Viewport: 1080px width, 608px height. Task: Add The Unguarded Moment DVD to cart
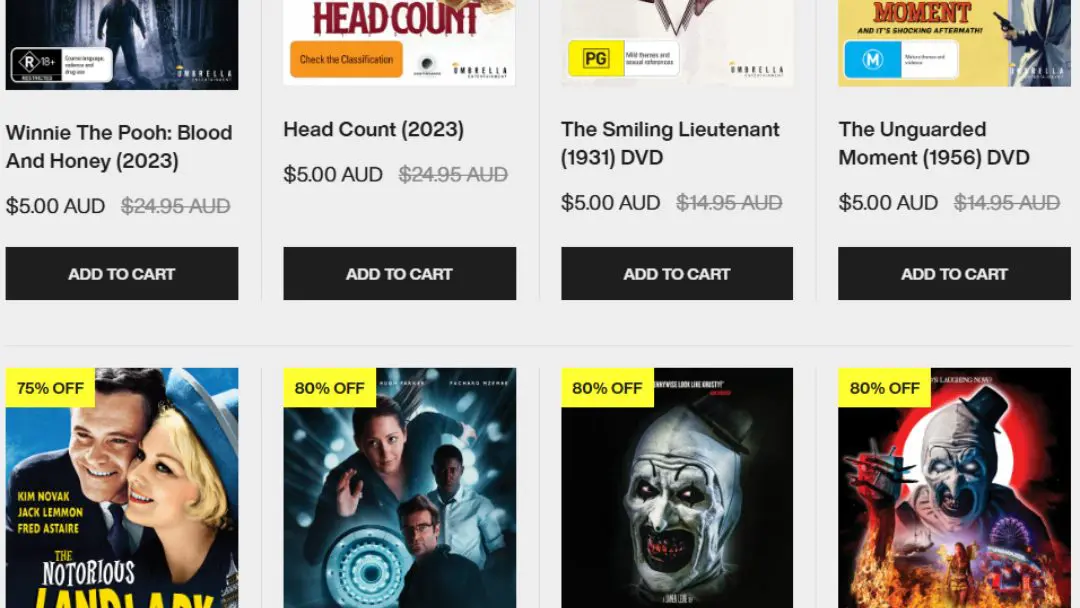pos(954,273)
